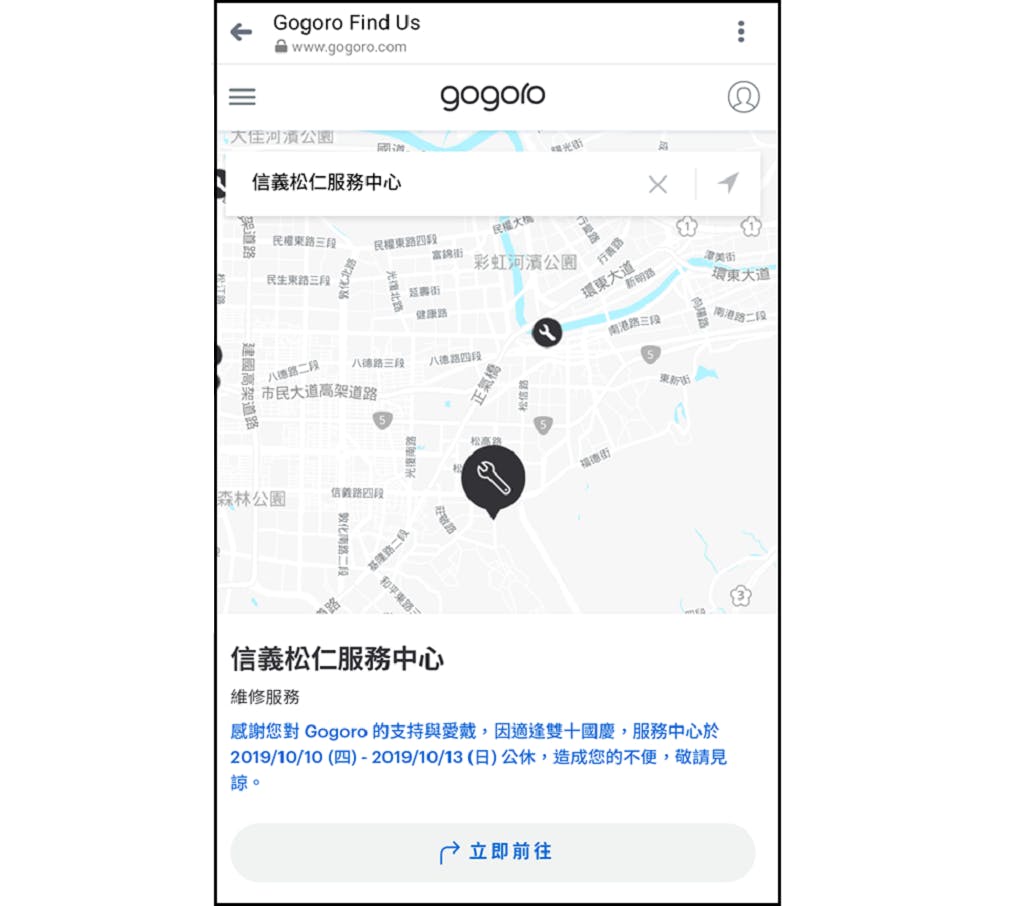Center the map on my location
1024x906 pixels.
pyautogui.click(x=728, y=183)
